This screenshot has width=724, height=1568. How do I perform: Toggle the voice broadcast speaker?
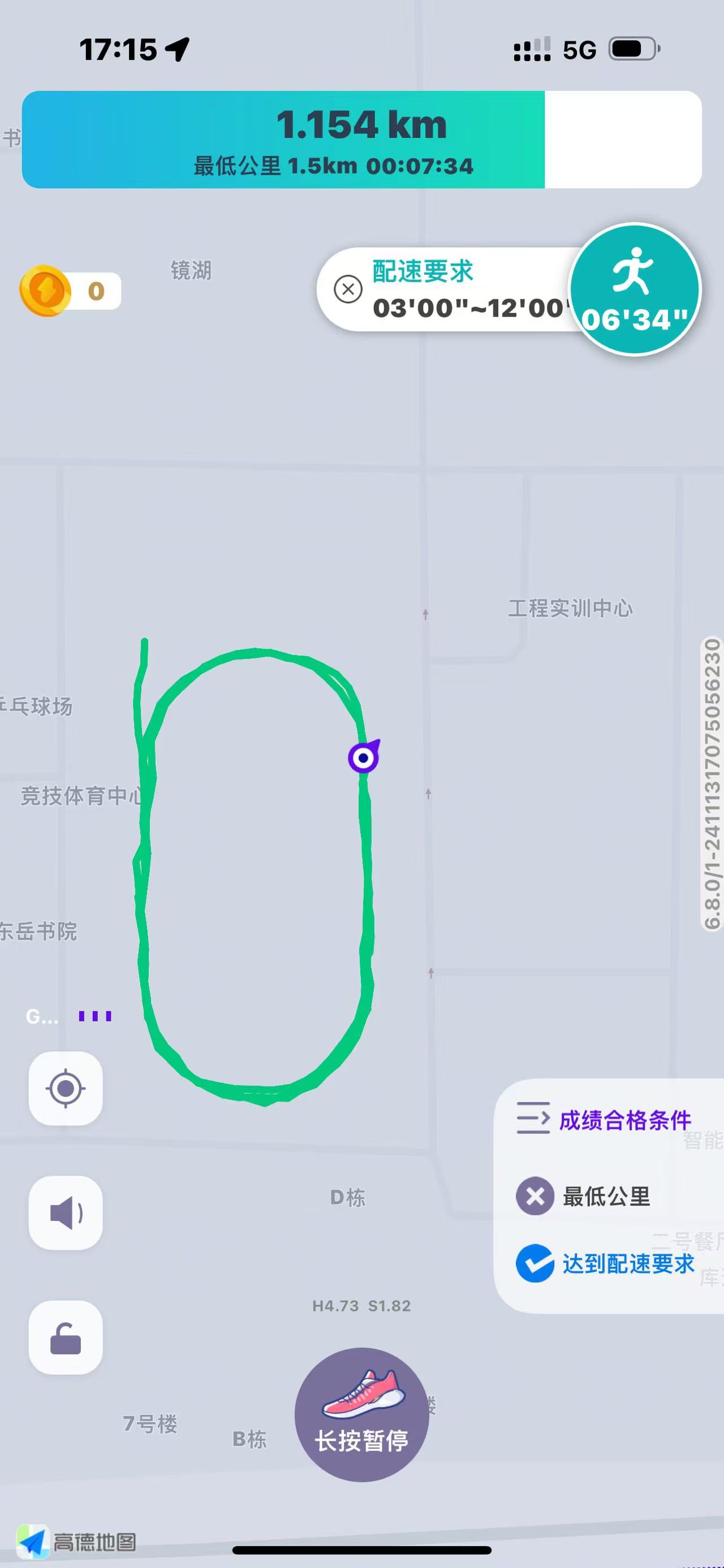(66, 1213)
